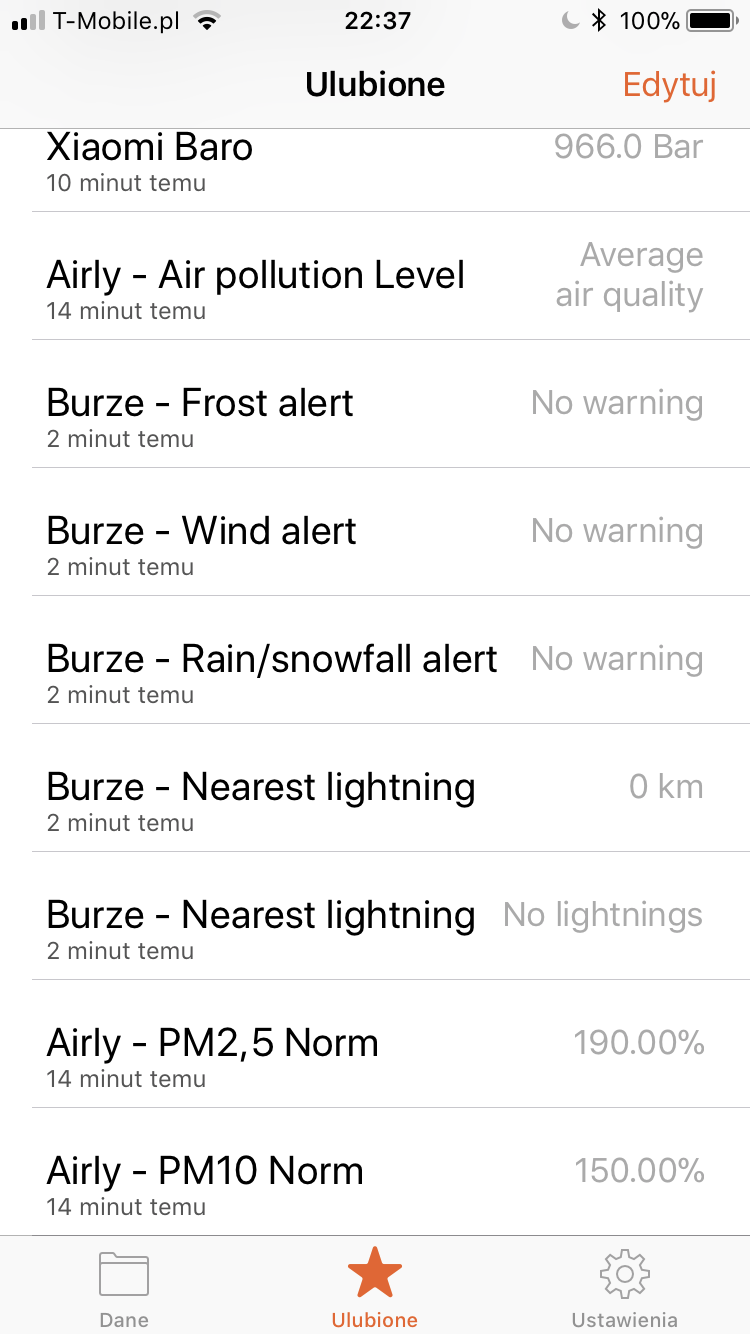The width and height of the screenshot is (750, 1334).
Task: Open Nearest lightning row showing No lightnings
Action: [375, 916]
